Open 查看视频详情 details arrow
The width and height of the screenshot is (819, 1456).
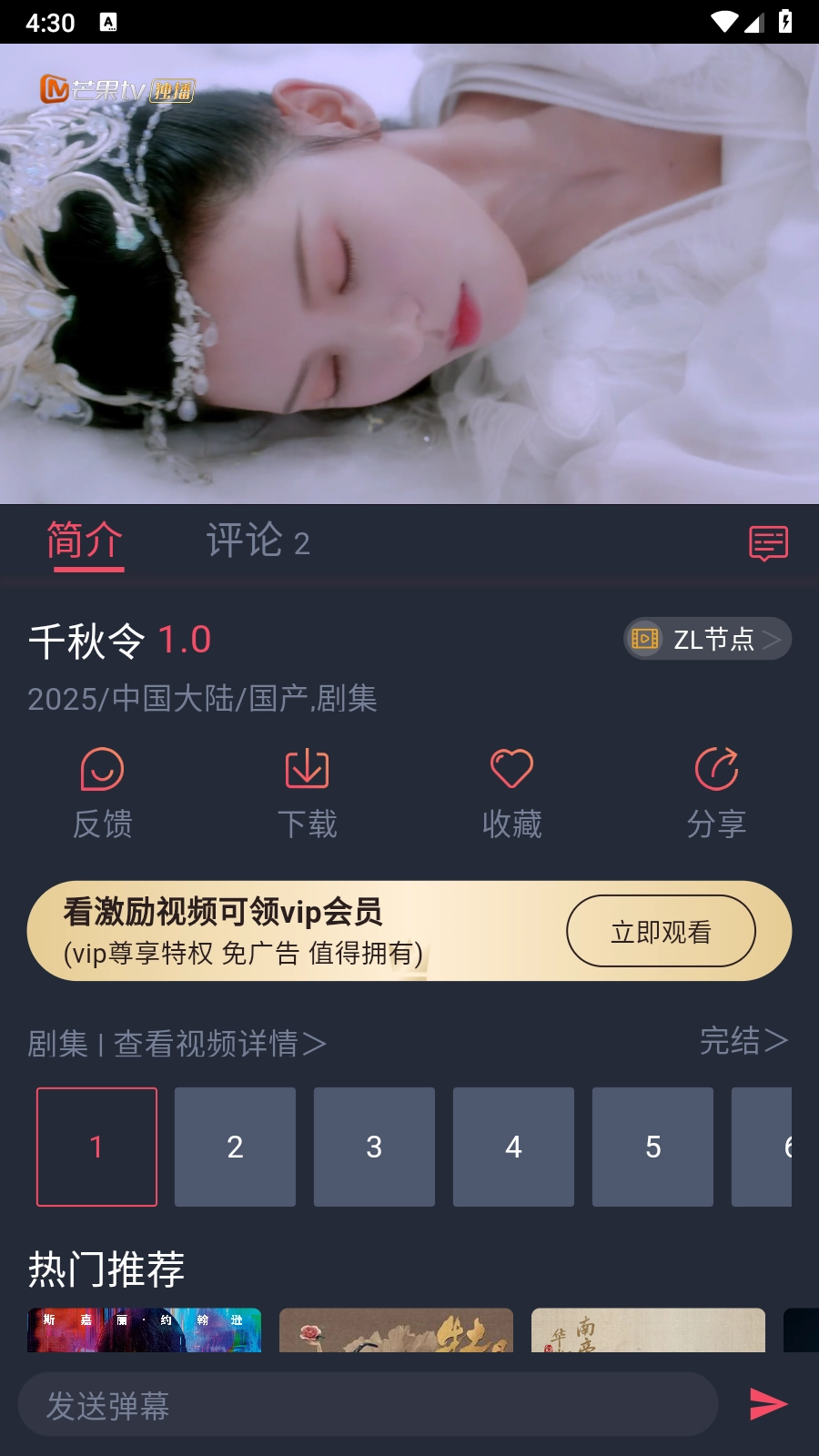point(217,1044)
